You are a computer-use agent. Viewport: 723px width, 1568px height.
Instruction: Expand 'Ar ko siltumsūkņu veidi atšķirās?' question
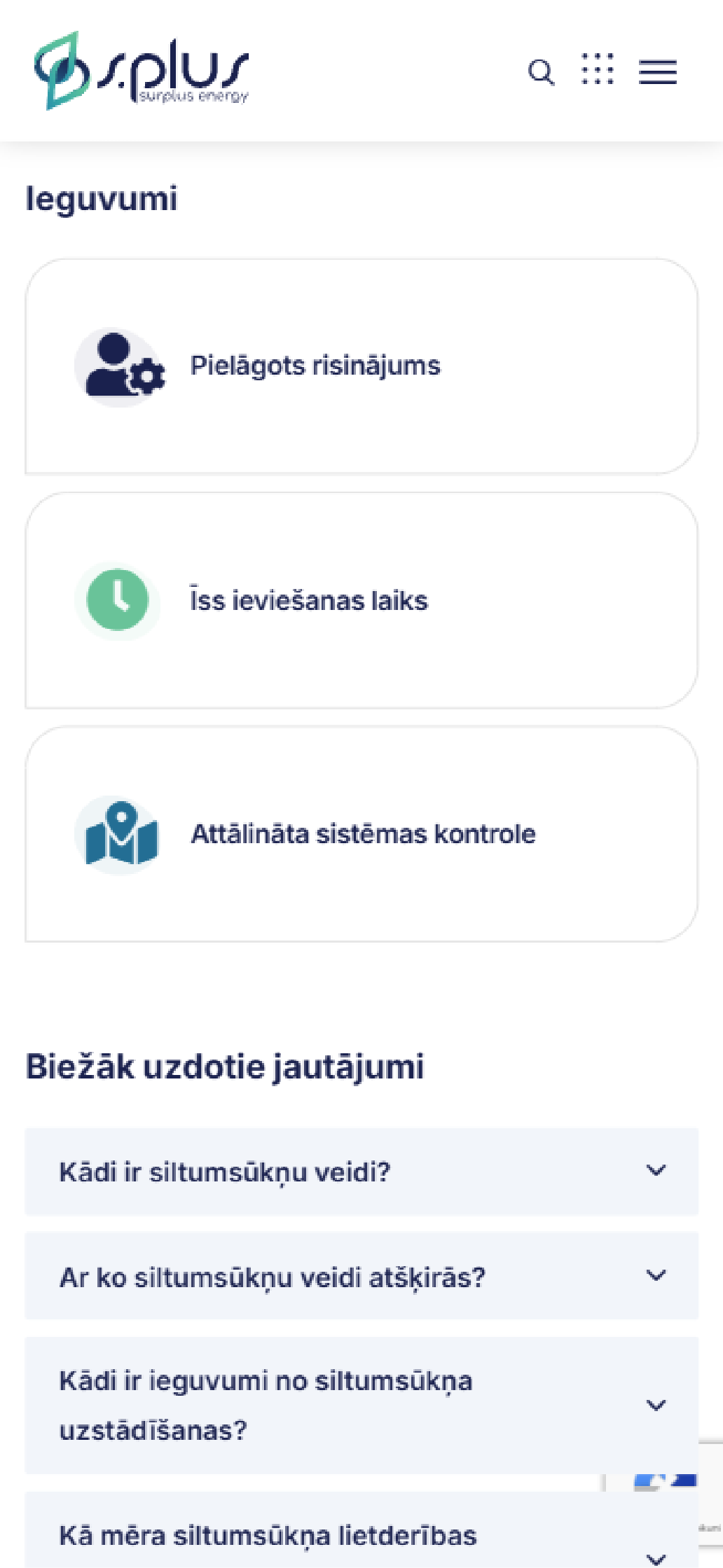pyautogui.click(x=361, y=1276)
